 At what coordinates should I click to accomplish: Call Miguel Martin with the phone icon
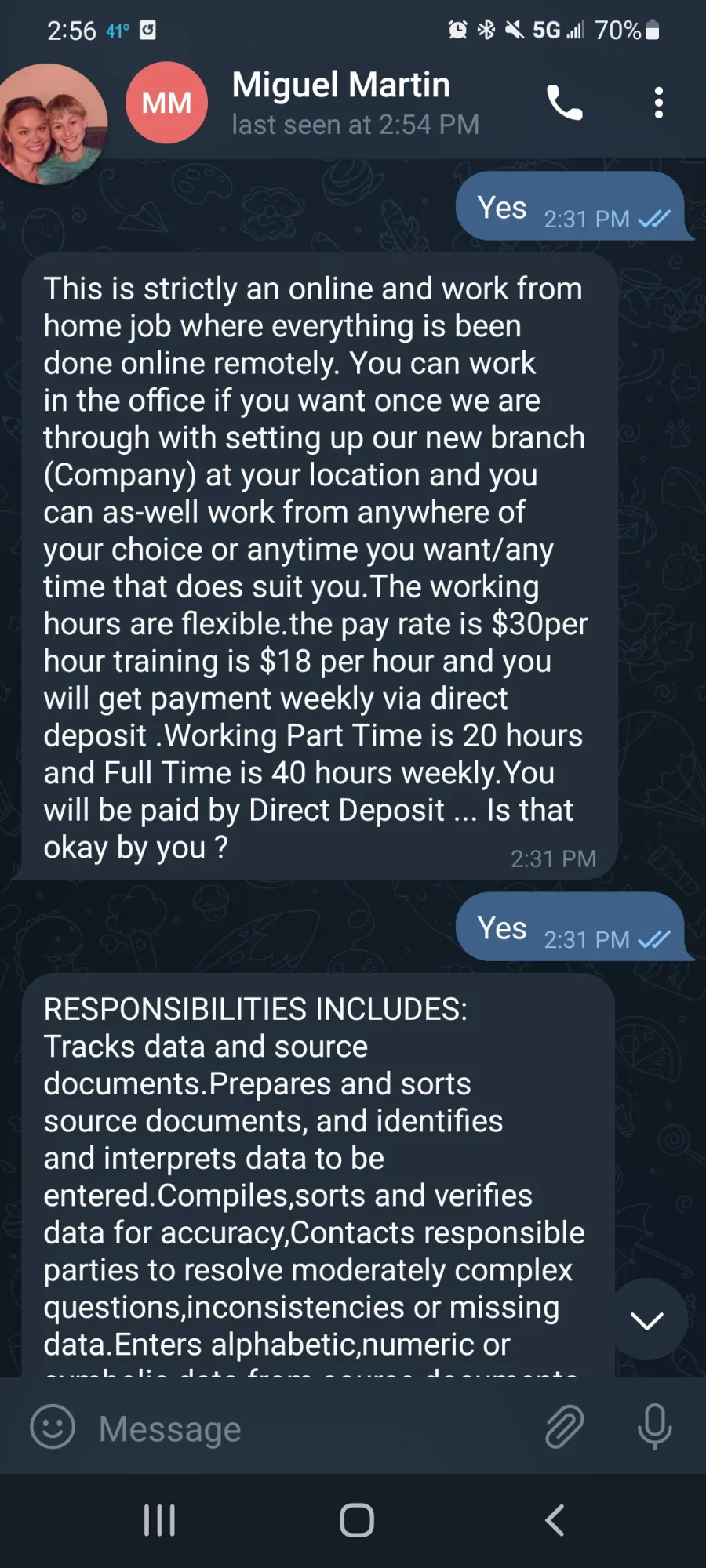coord(564,103)
